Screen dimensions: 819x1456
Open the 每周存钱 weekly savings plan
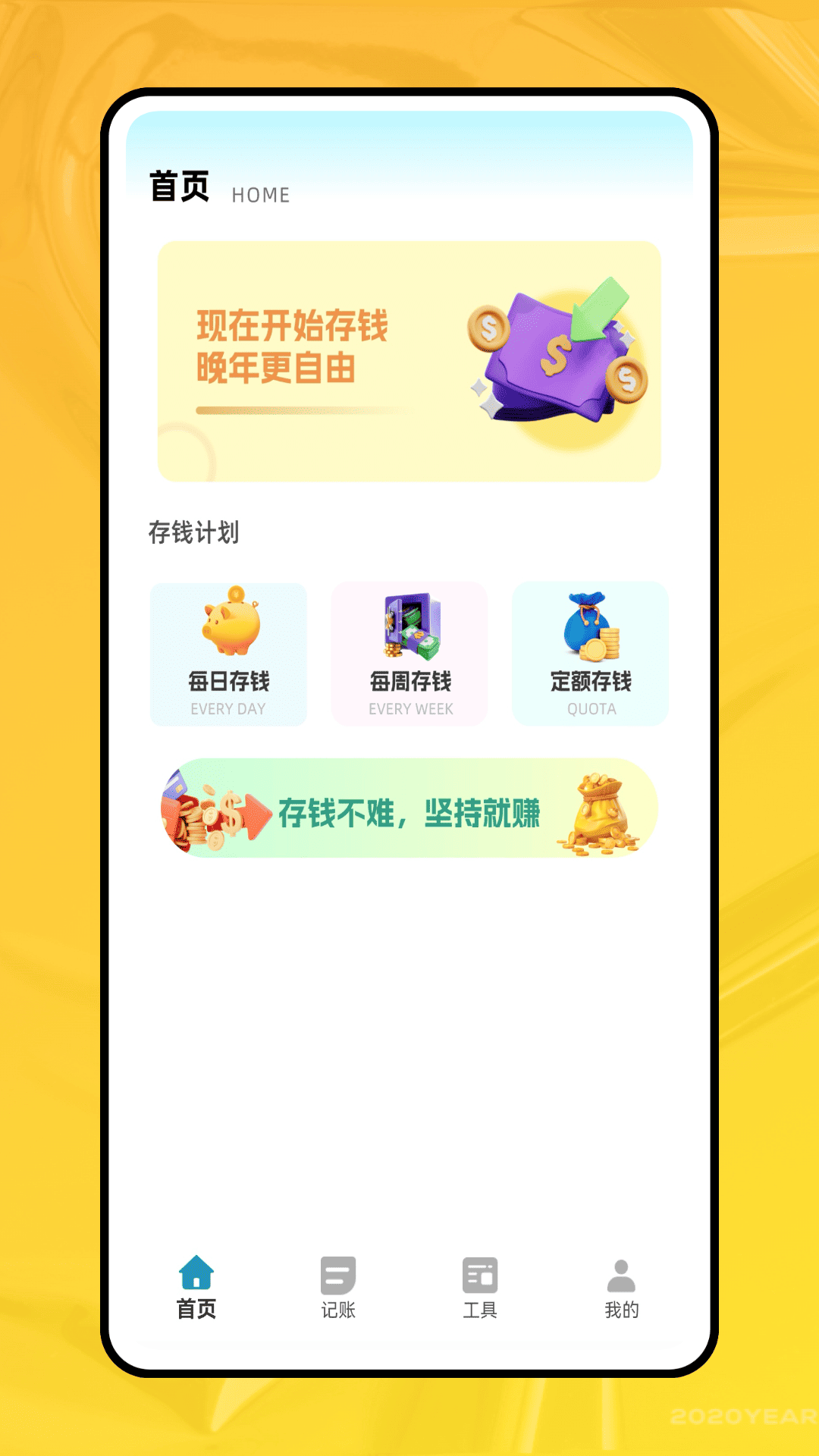tap(409, 652)
